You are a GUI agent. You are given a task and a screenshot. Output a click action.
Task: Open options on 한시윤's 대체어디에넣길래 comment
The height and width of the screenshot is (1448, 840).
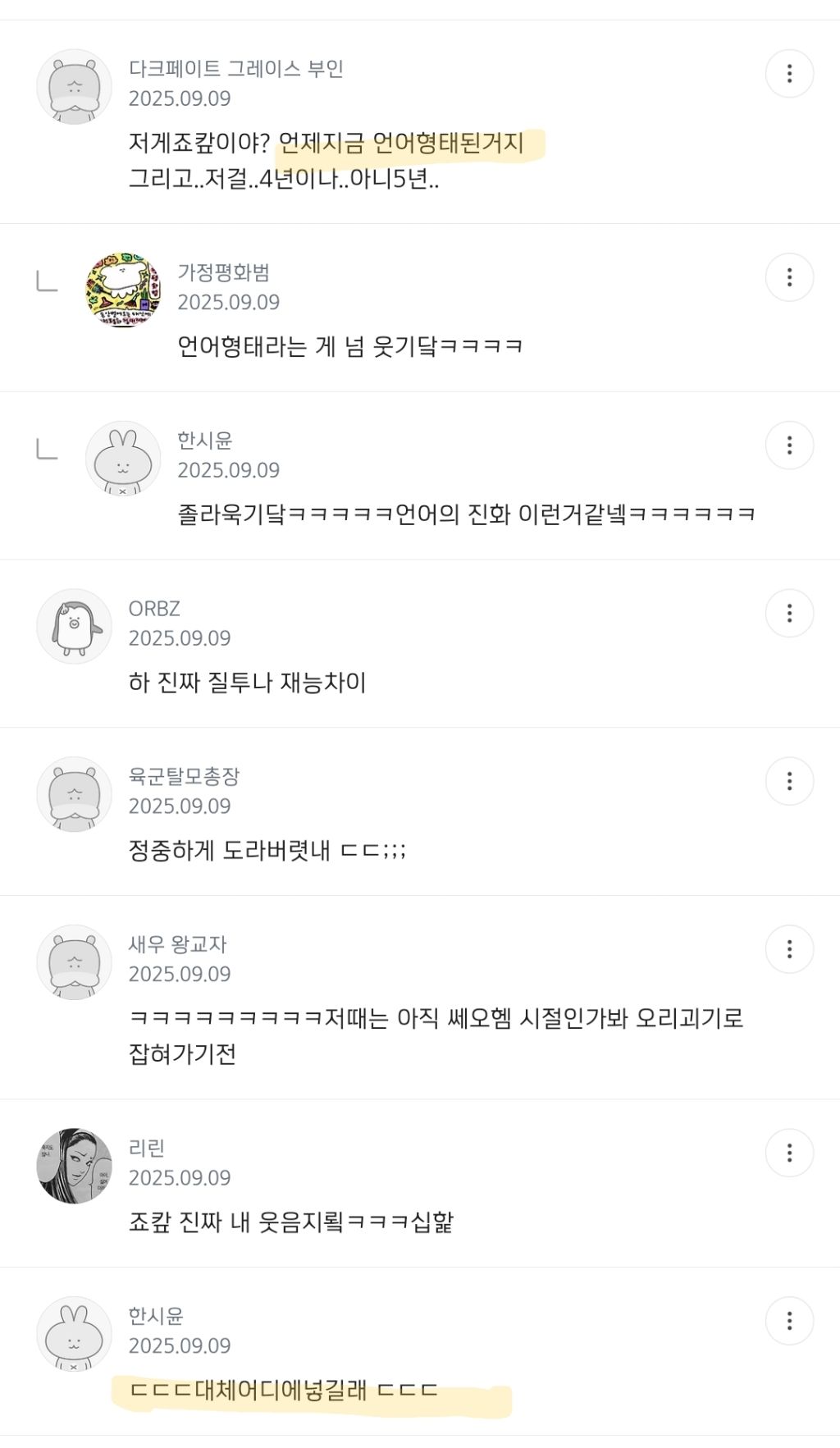[789, 1321]
